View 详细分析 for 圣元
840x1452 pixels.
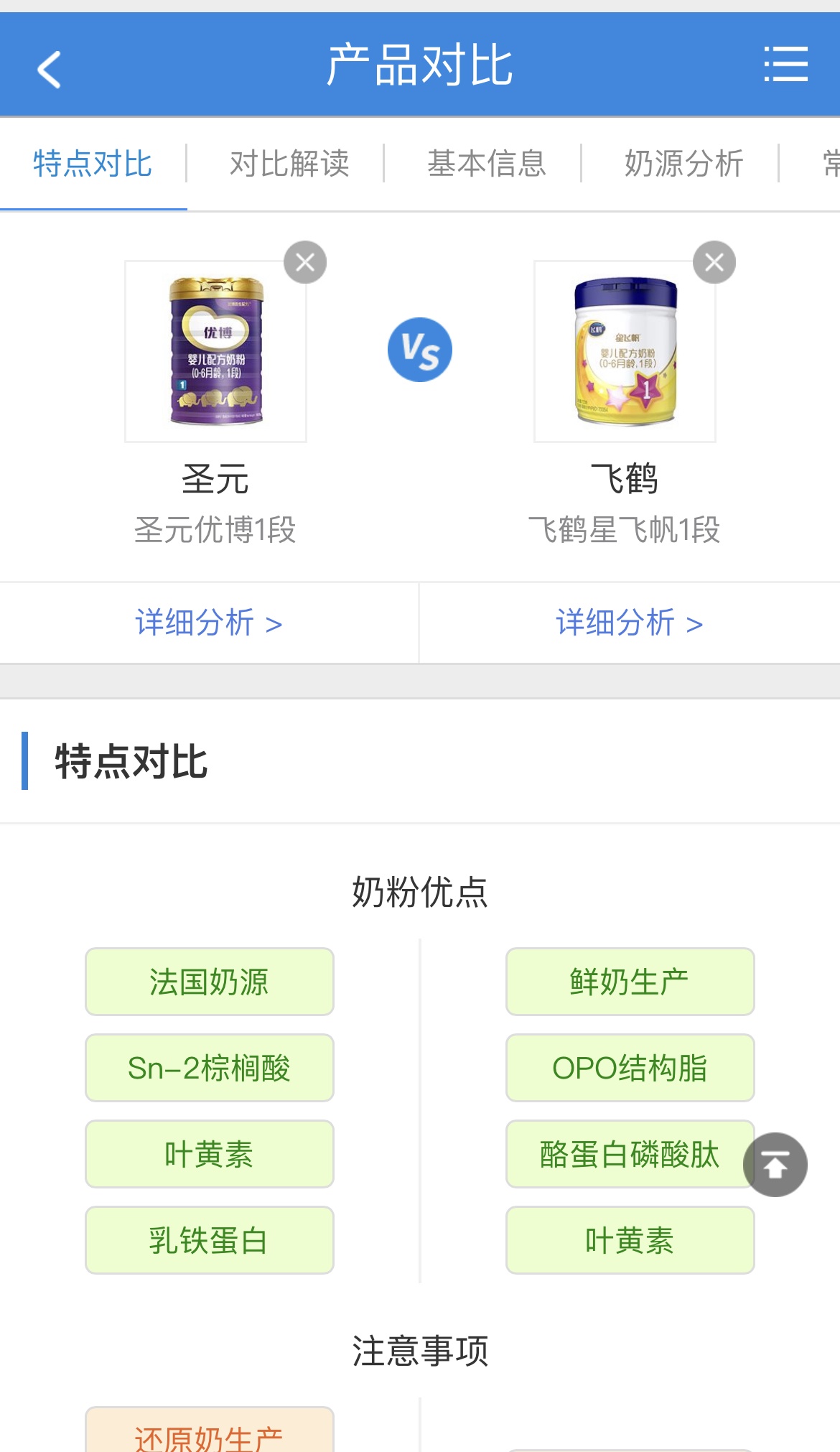tap(208, 623)
